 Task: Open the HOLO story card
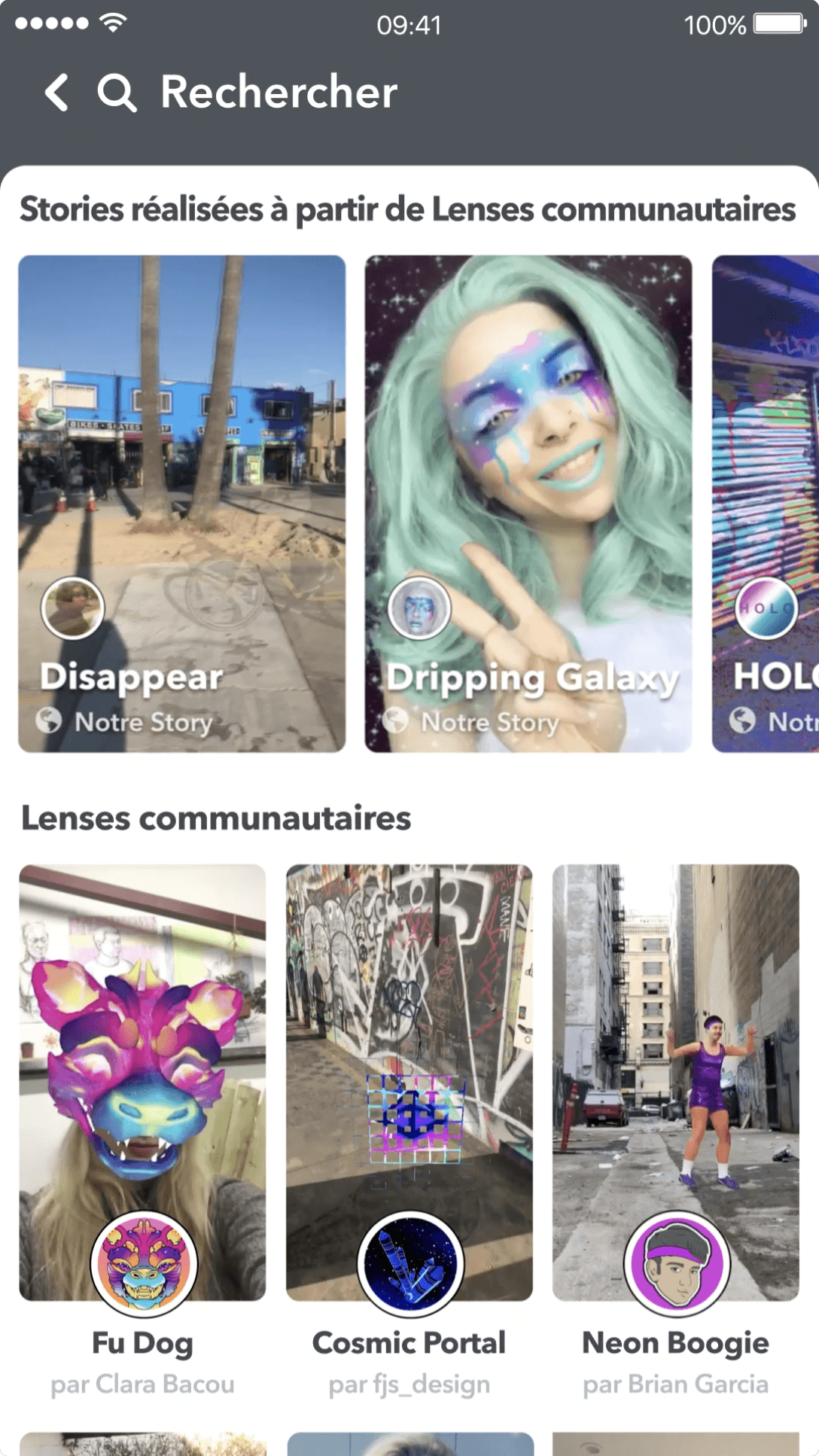[x=766, y=504]
